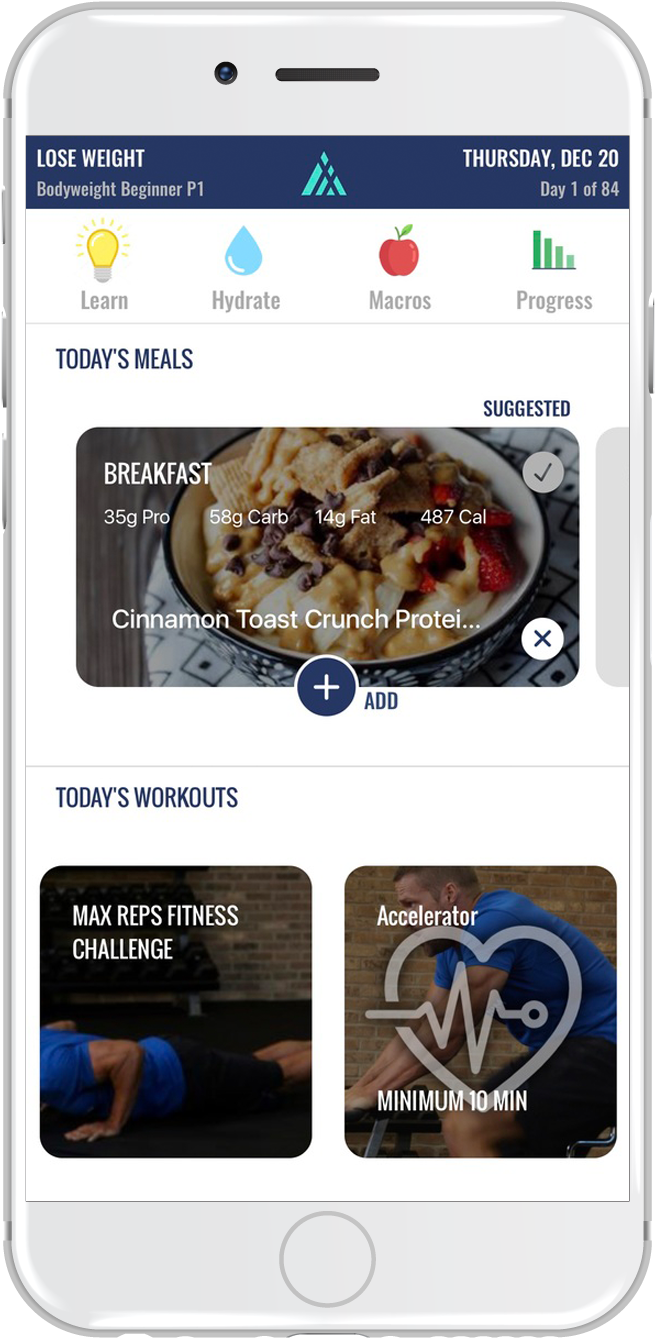Screen dimensions: 655x1338
Task: Open the Accelerator workout card
Action: tap(480, 1010)
